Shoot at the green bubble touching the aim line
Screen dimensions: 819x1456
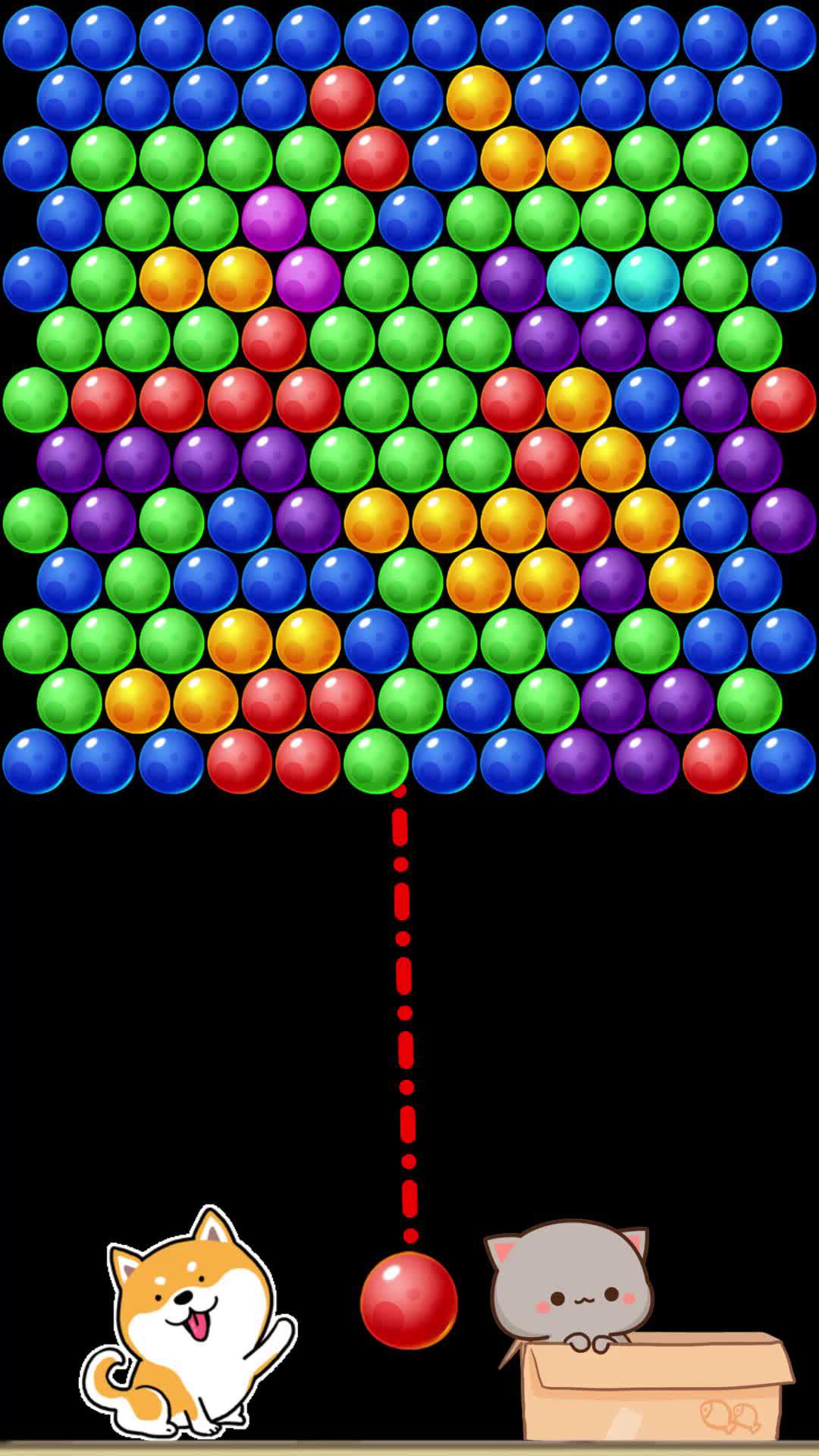376,761
